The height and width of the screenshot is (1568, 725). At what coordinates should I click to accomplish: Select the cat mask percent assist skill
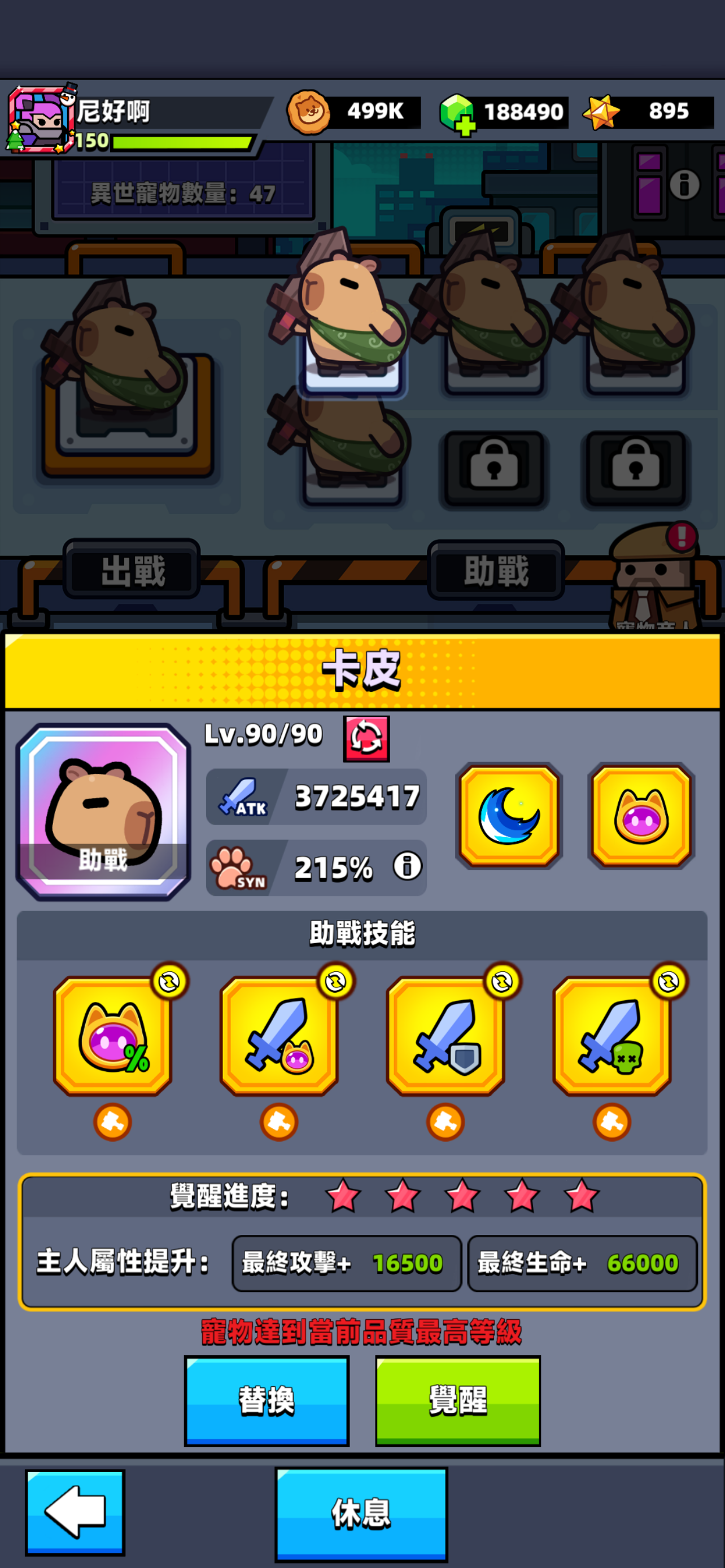click(x=112, y=1035)
